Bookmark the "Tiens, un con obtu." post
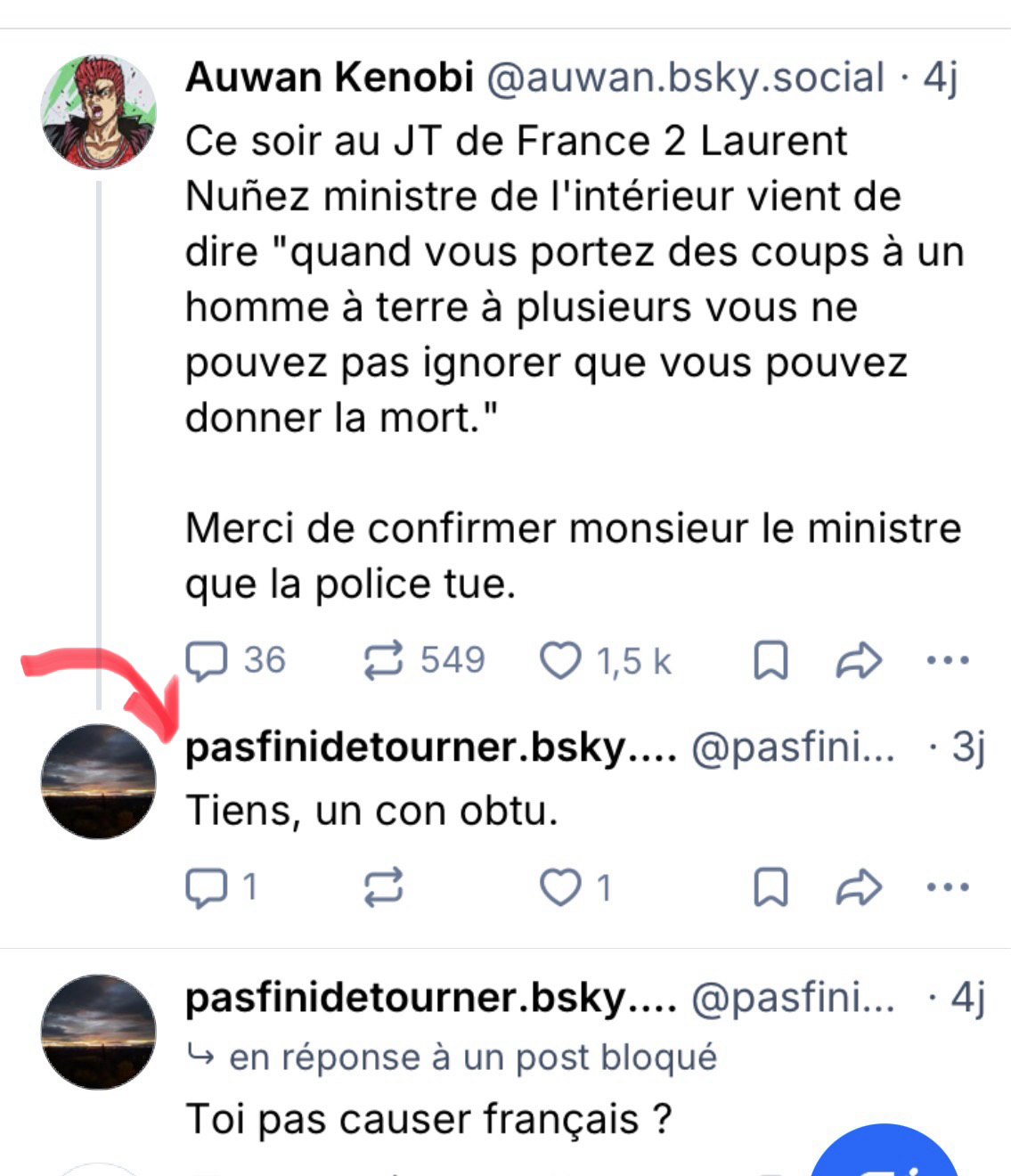Image resolution: width=1011 pixels, height=1176 pixels. pos(770,887)
